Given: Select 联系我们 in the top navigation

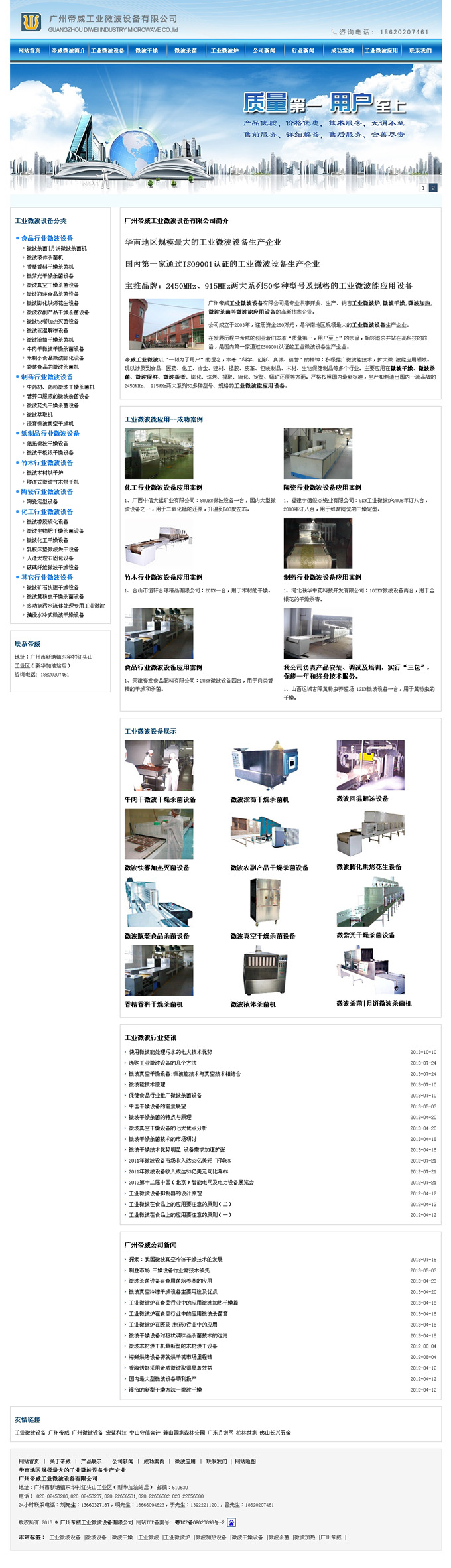Looking at the screenshot, I should coord(420,51).
